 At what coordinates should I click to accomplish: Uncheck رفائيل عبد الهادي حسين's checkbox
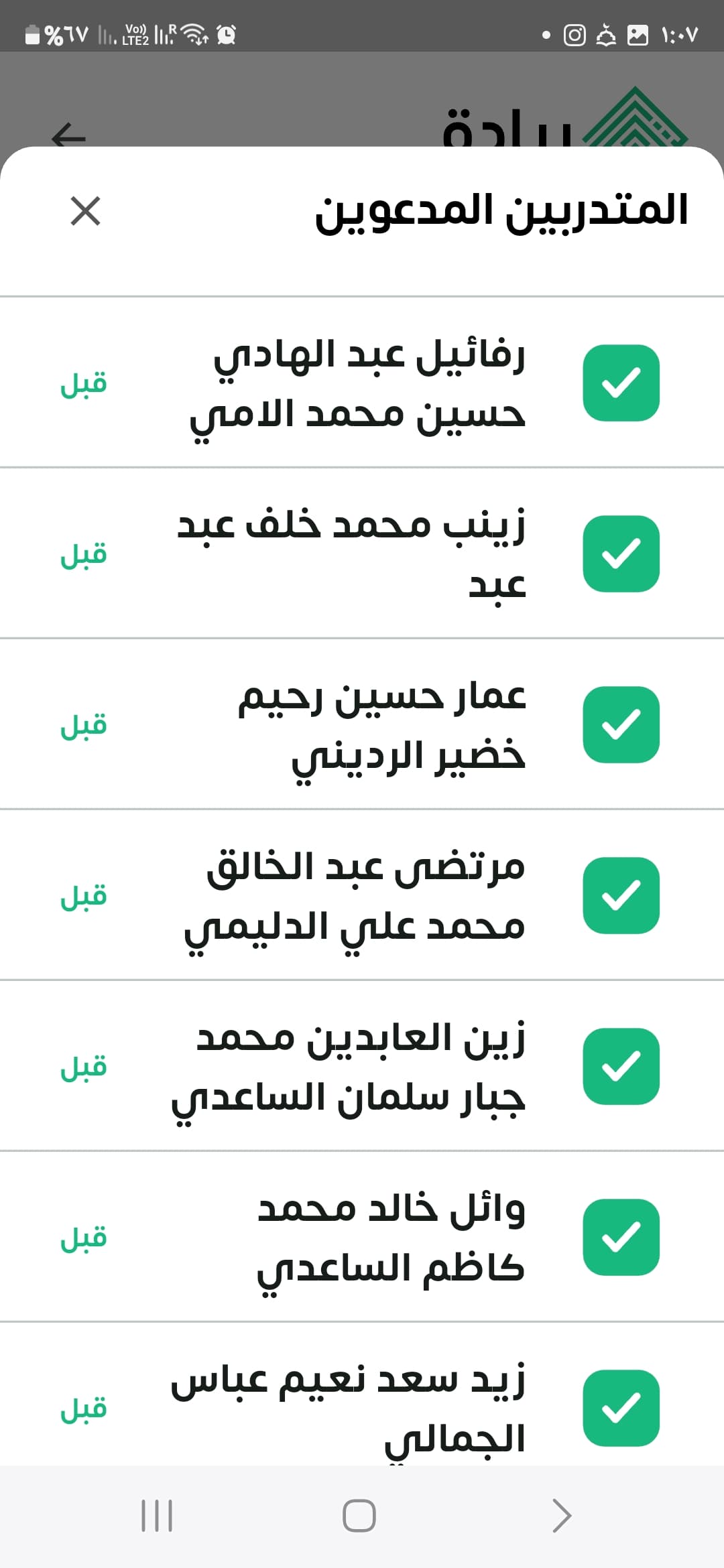point(621,383)
